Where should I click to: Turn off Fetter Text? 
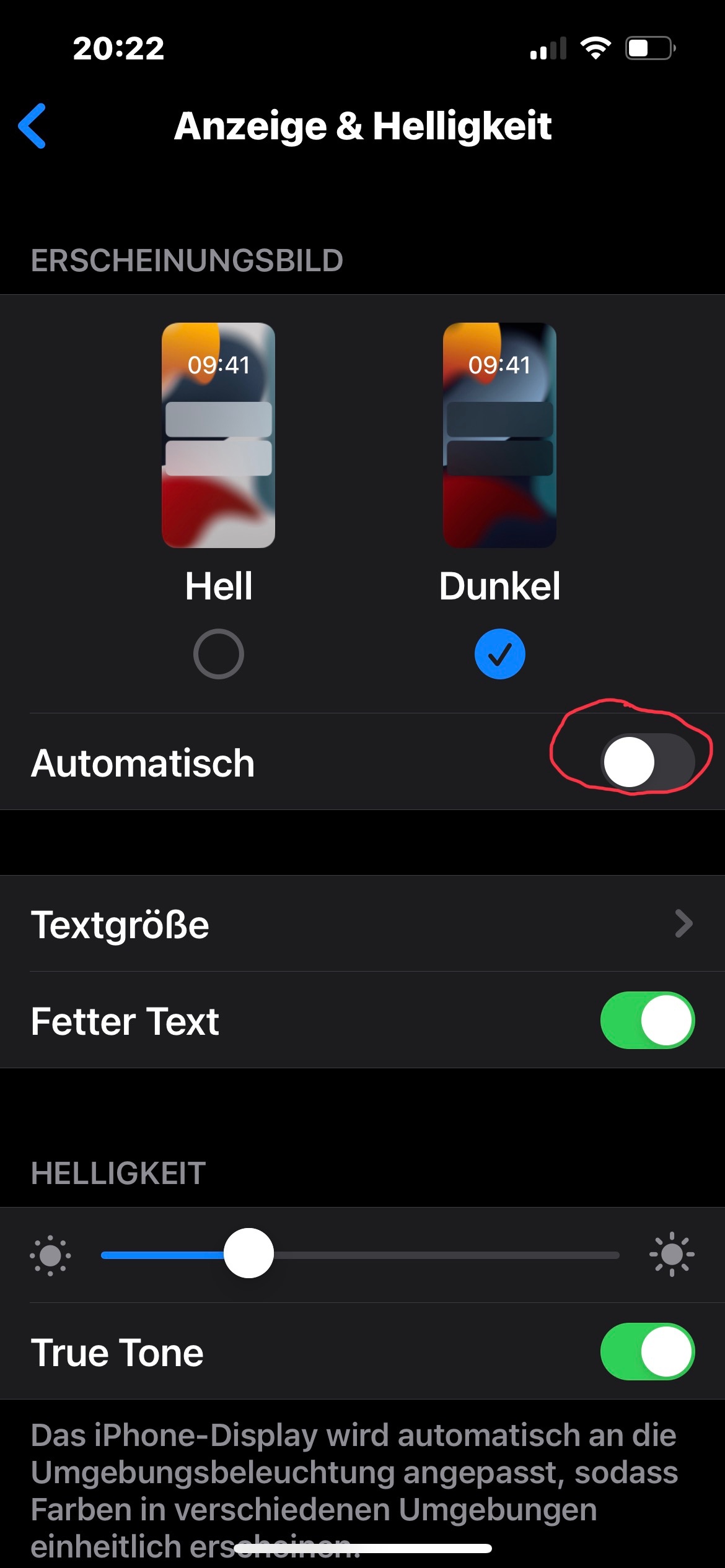pos(647,1020)
